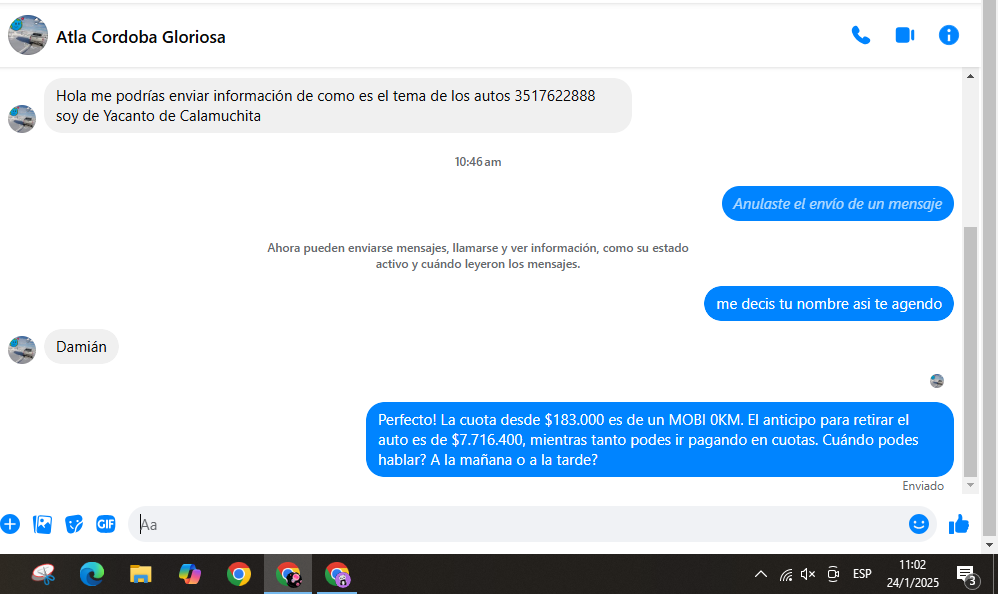Open Atla Cordoba Gloriosa's profile picture in header
Image resolution: width=998 pixels, height=594 pixels.
(28, 36)
